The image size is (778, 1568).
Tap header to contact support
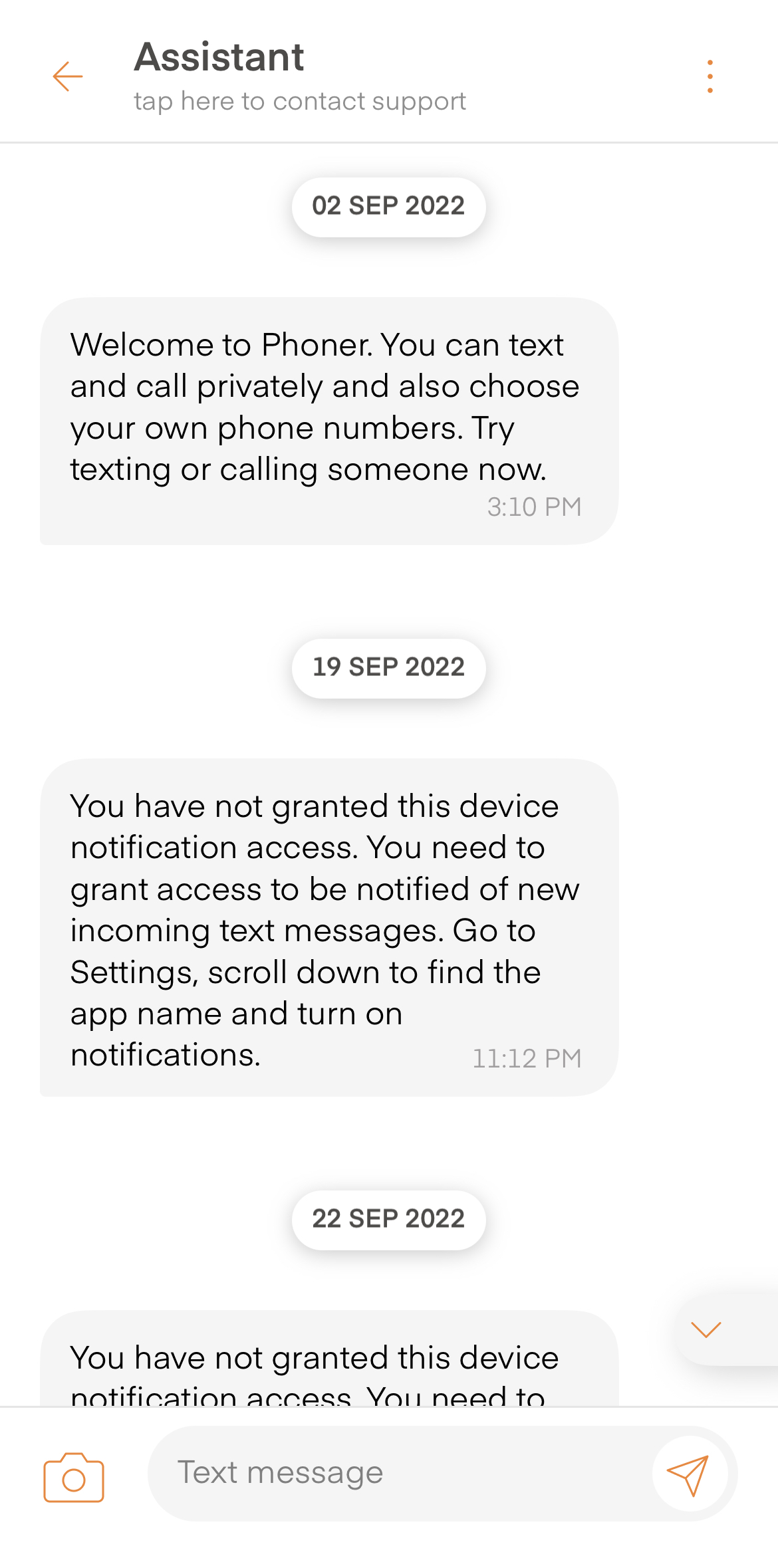click(x=299, y=76)
